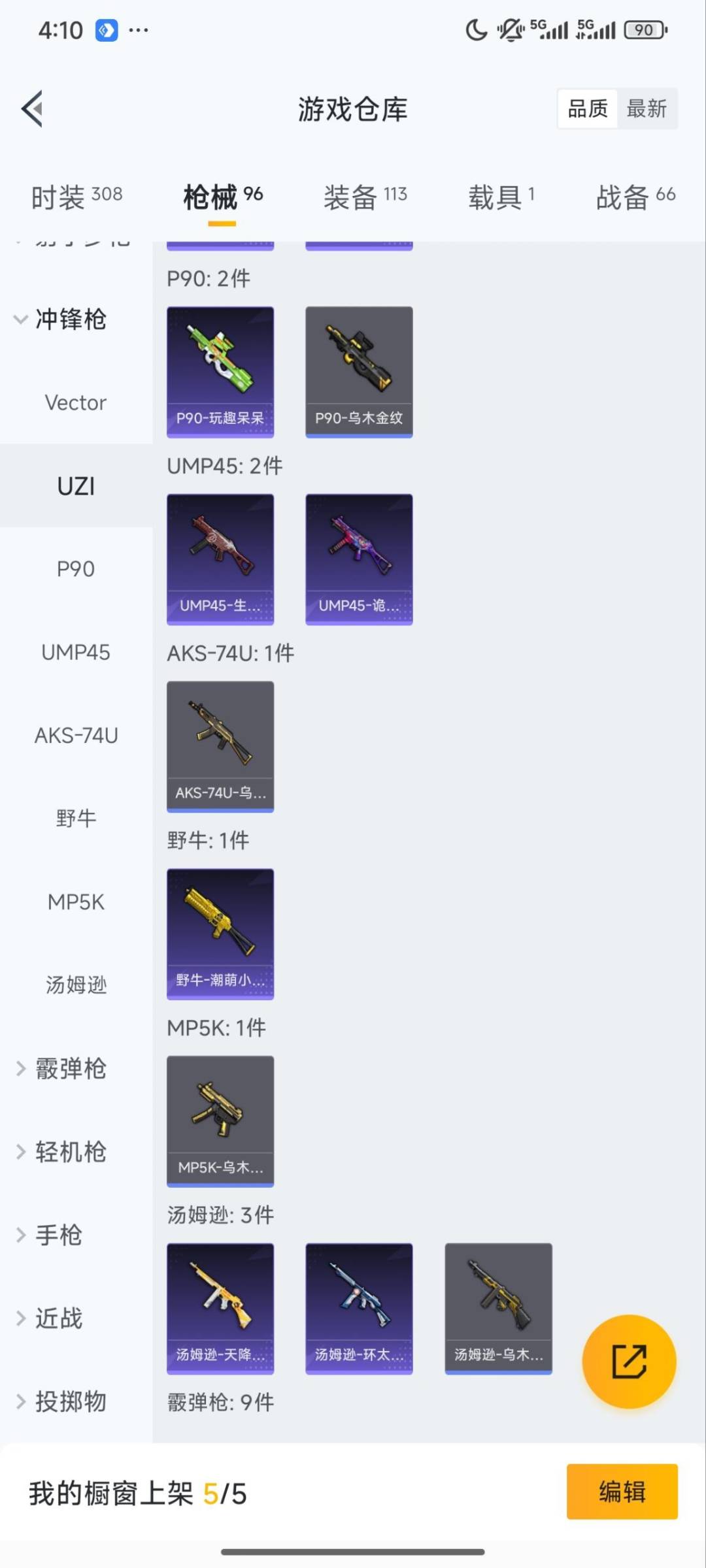Select the 汤姆逊-乌木 skin thumbnail
The image size is (706, 1568).
pos(498,1309)
